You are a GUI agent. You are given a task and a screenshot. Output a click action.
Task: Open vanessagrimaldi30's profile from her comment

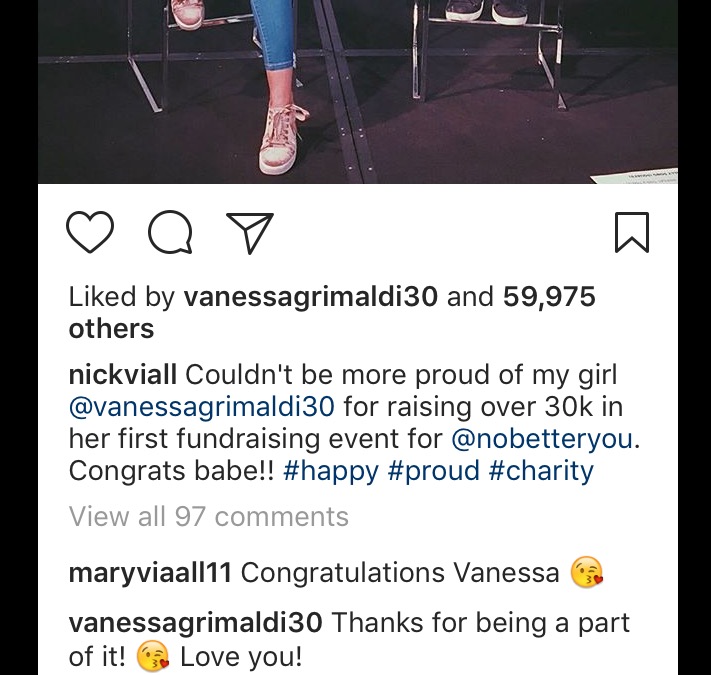click(195, 623)
